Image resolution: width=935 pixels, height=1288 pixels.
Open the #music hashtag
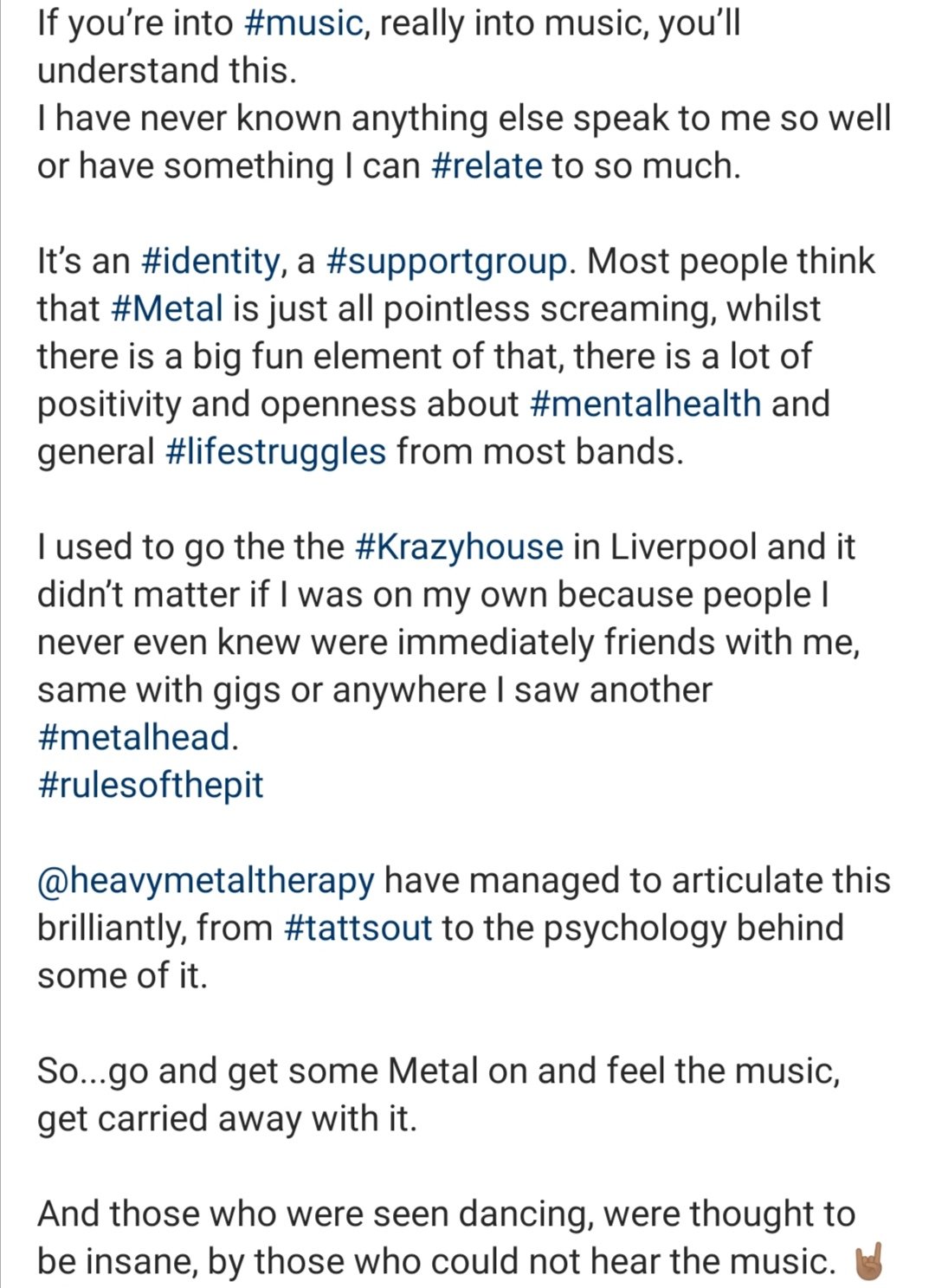pyautogui.click(x=304, y=23)
